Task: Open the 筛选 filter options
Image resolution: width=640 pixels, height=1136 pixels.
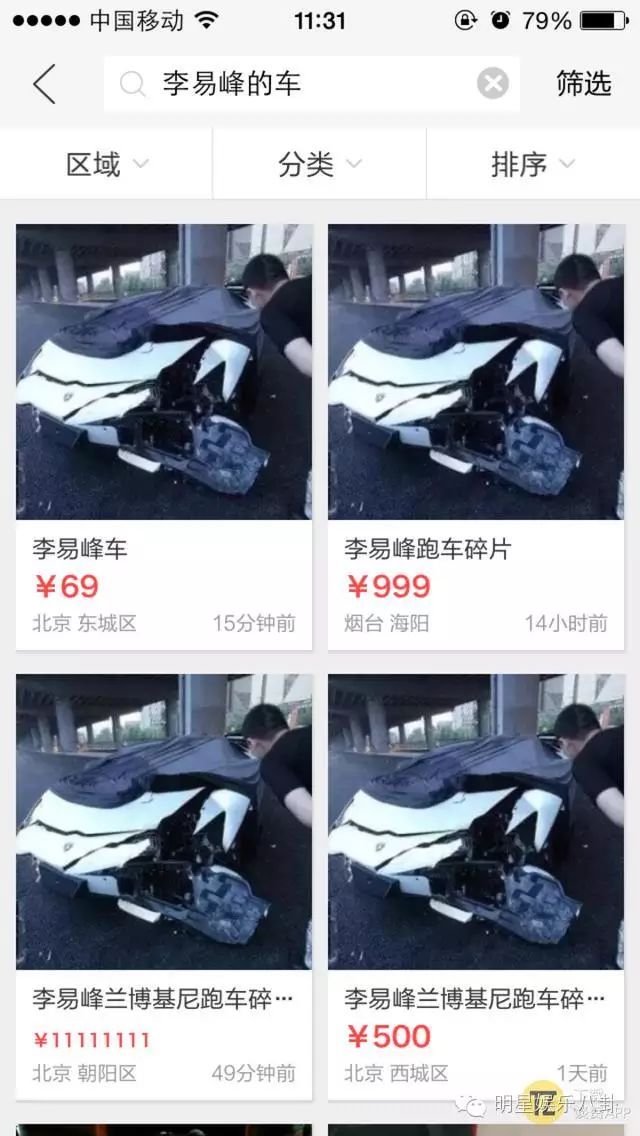Action: (584, 84)
